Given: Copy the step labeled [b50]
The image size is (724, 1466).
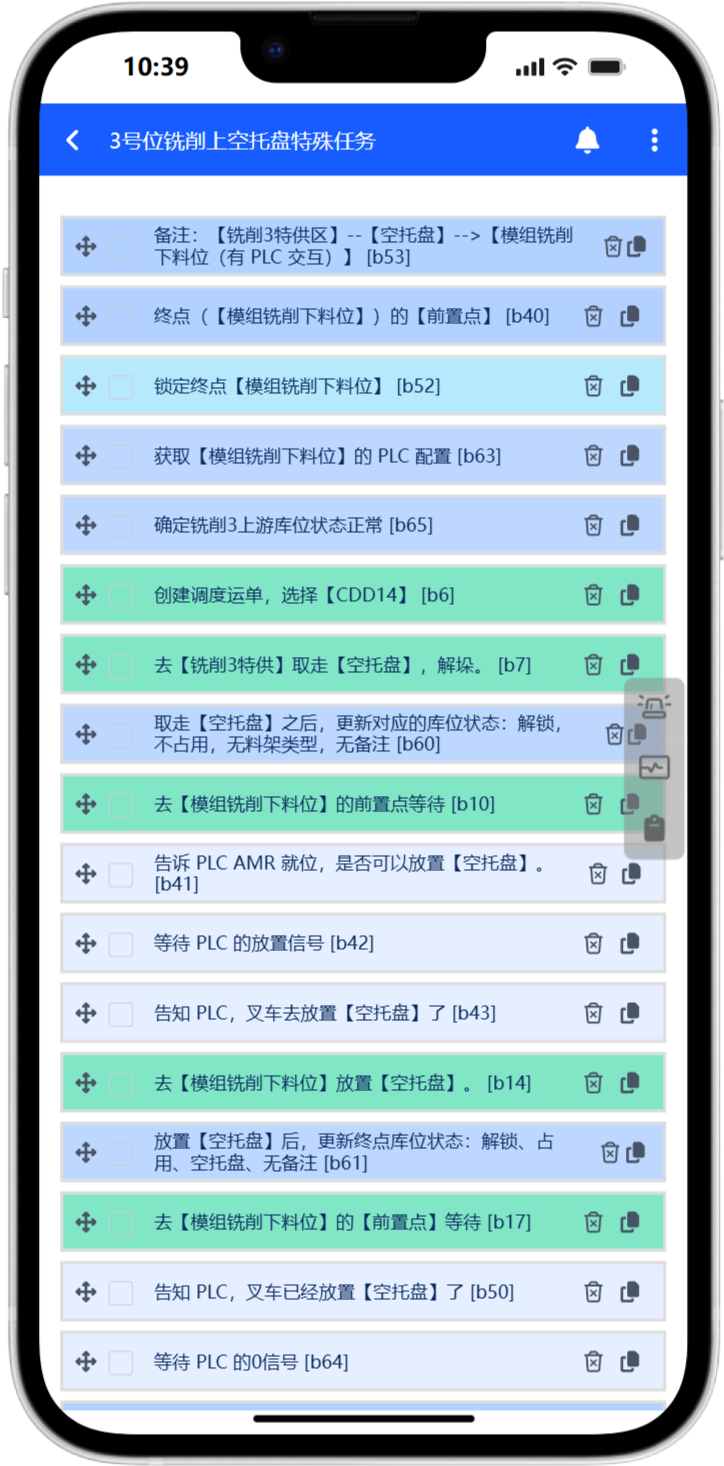Looking at the screenshot, I should 630,1292.
